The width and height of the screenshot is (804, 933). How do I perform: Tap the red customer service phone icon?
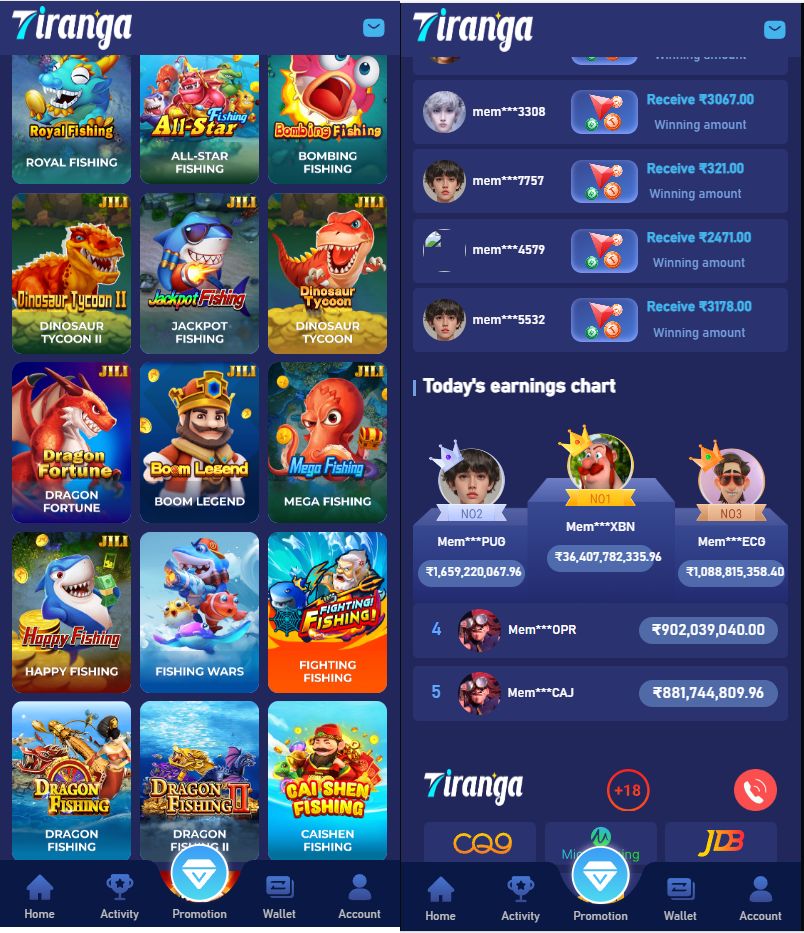click(755, 790)
